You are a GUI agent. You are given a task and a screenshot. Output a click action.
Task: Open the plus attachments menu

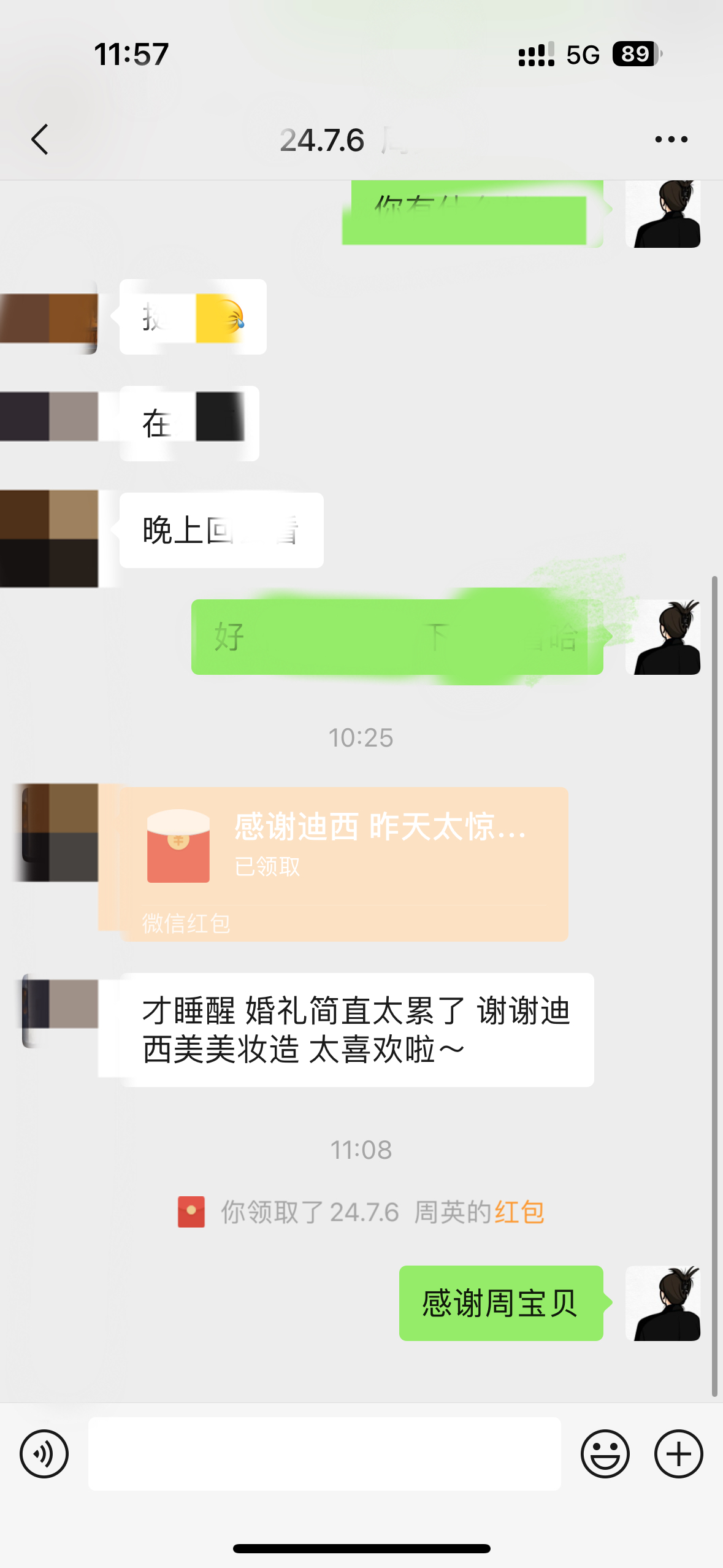[x=678, y=1453]
